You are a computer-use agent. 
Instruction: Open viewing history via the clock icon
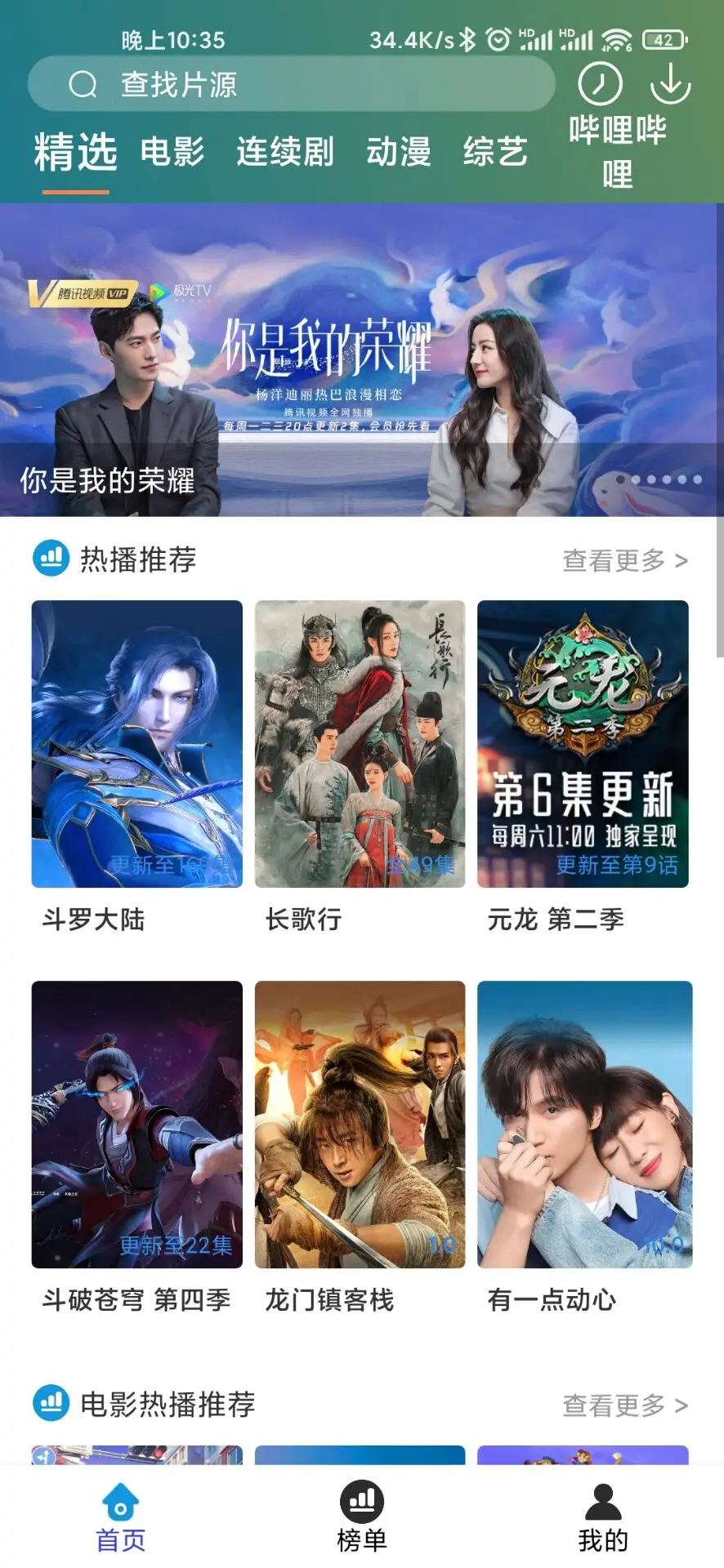tap(601, 84)
